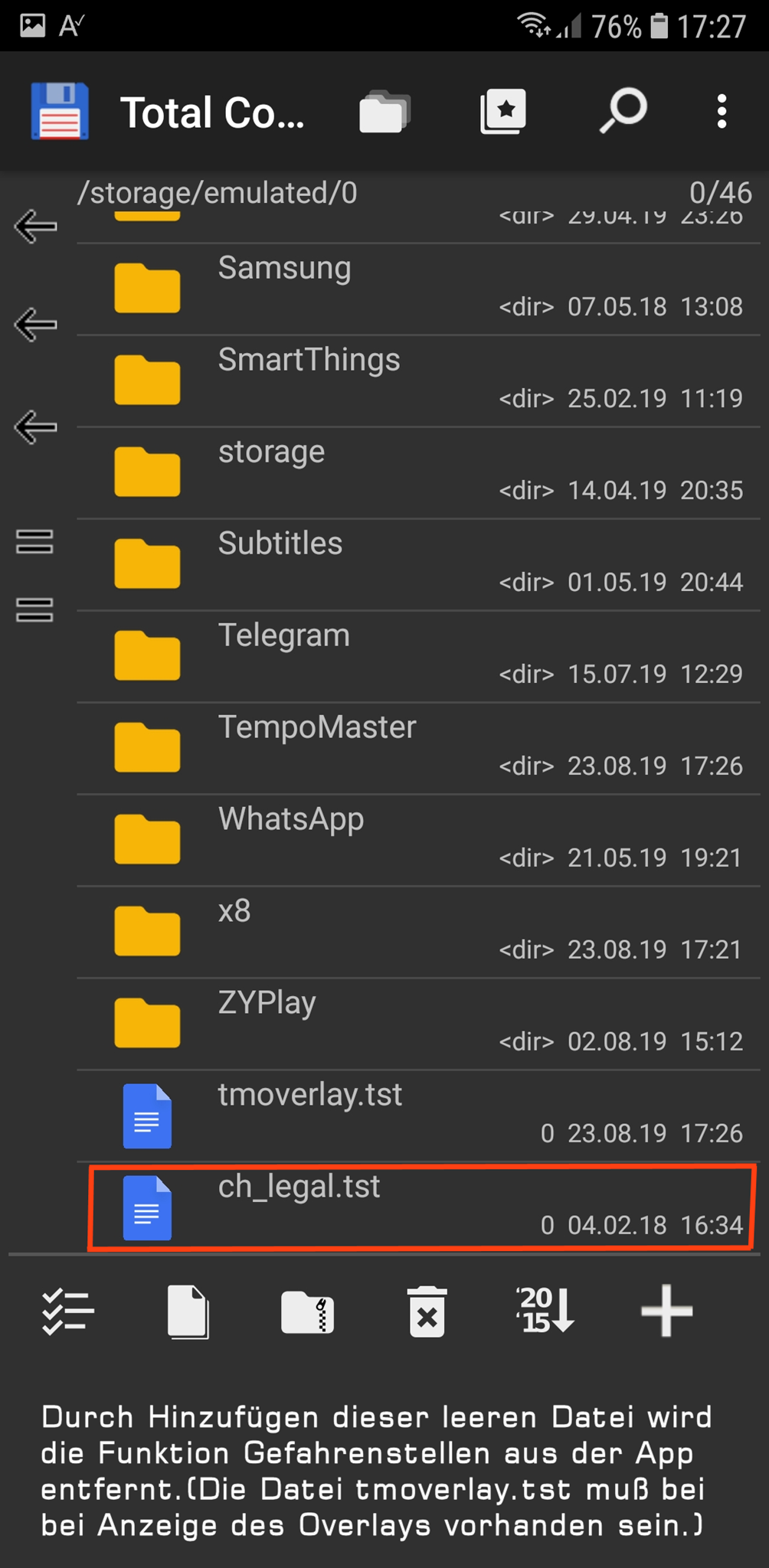
Task: Tap the copy/move file icon
Action: tap(188, 1312)
